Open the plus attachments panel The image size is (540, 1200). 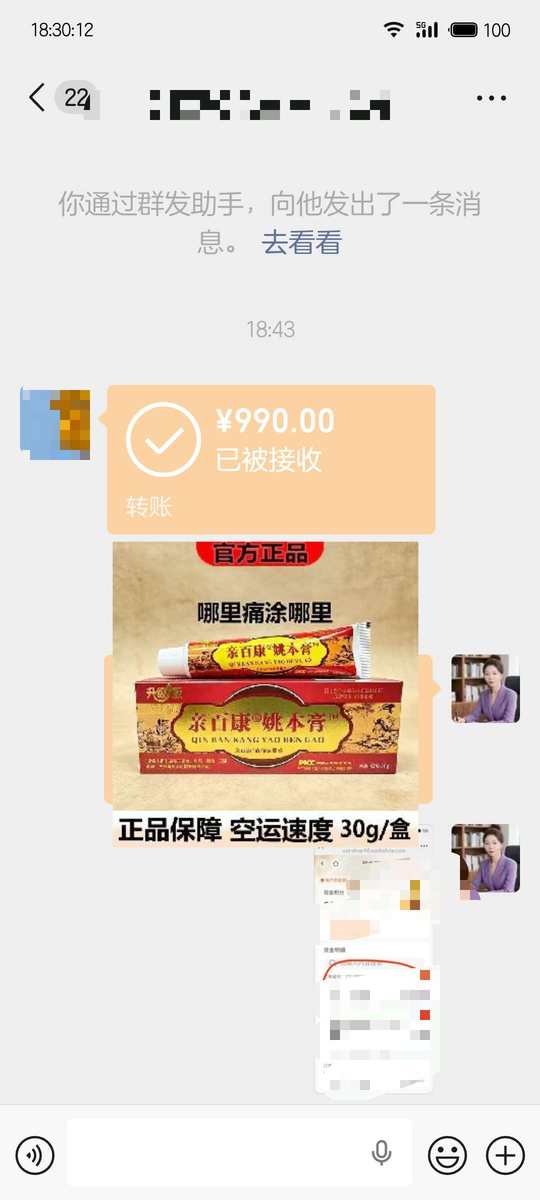pos(505,1156)
